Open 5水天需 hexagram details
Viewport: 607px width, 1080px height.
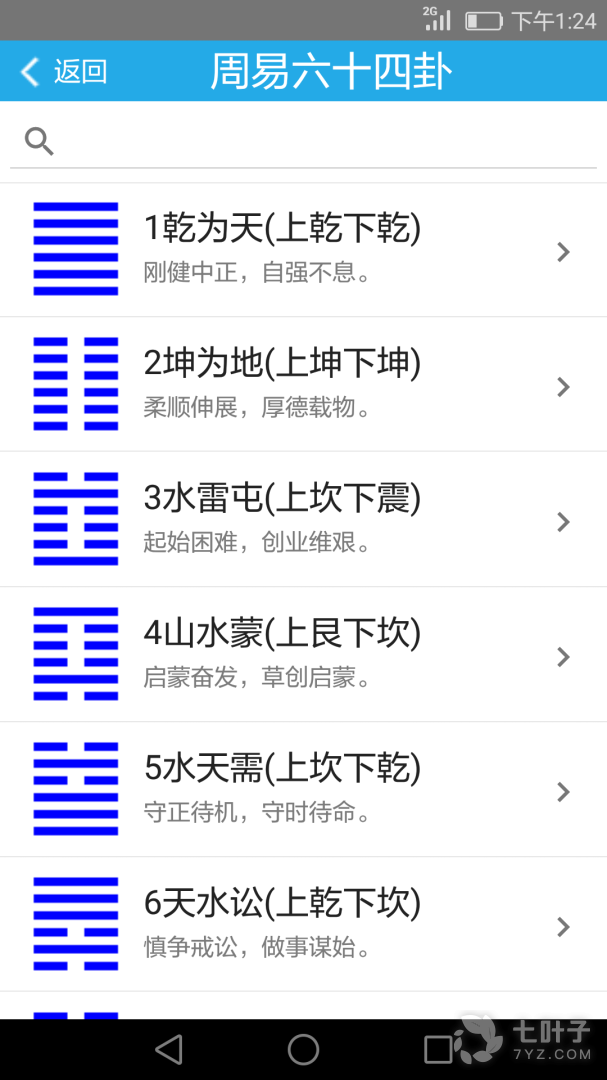[x=303, y=789]
